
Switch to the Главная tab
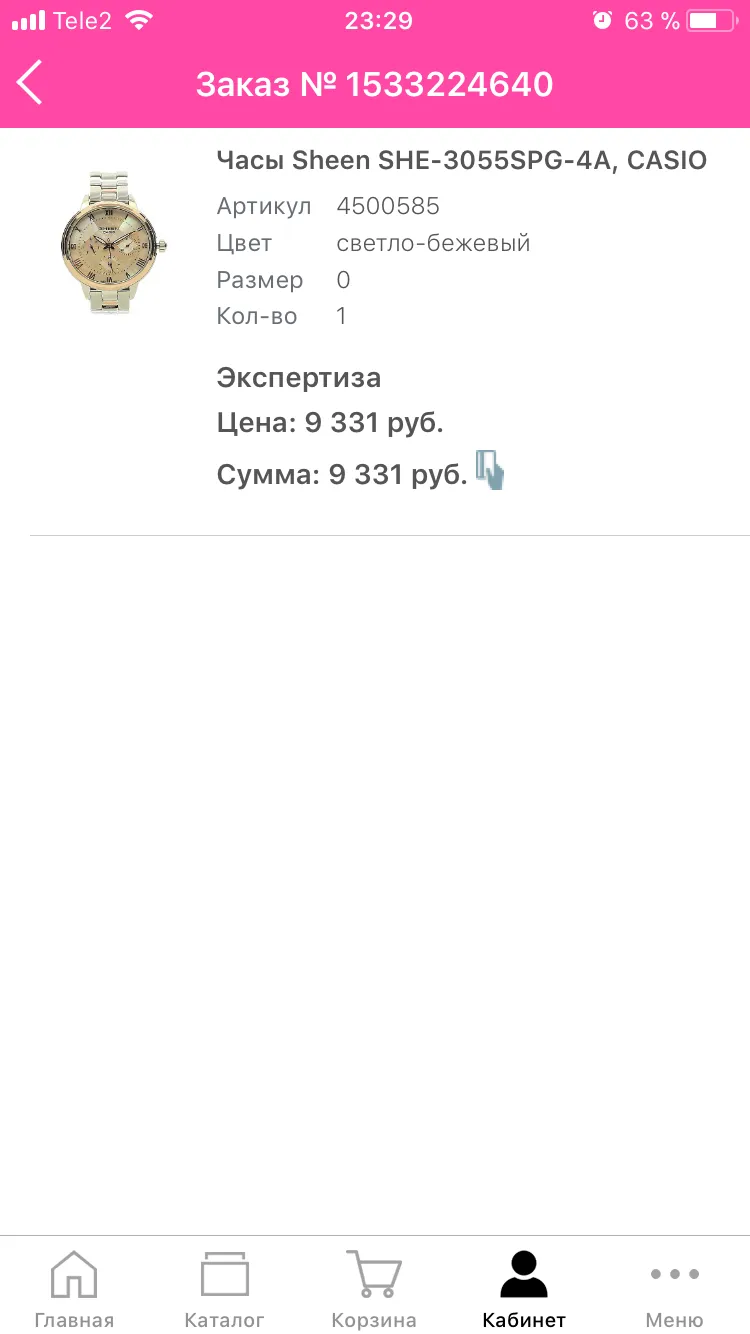[74, 1289]
